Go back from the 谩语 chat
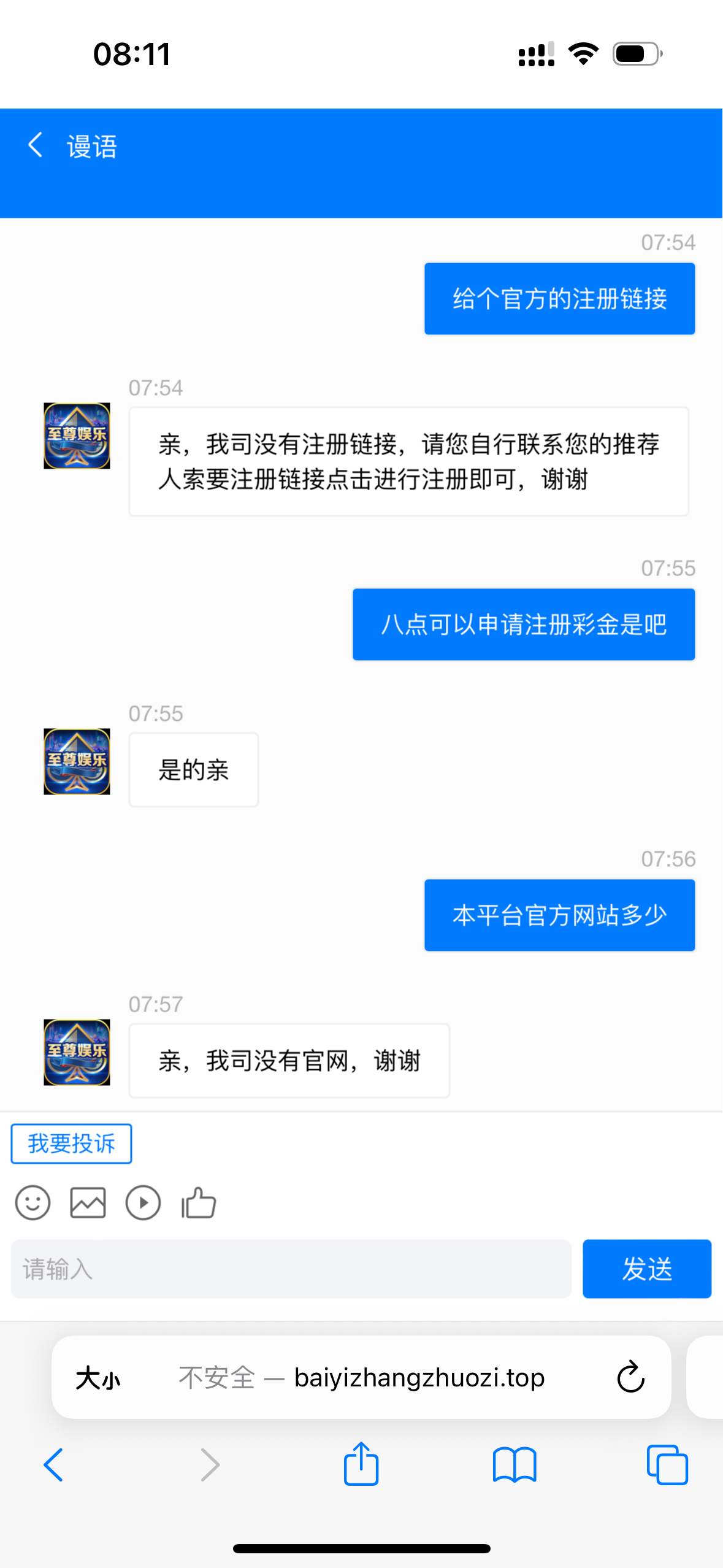The width and height of the screenshot is (723, 1568). pos(36,145)
